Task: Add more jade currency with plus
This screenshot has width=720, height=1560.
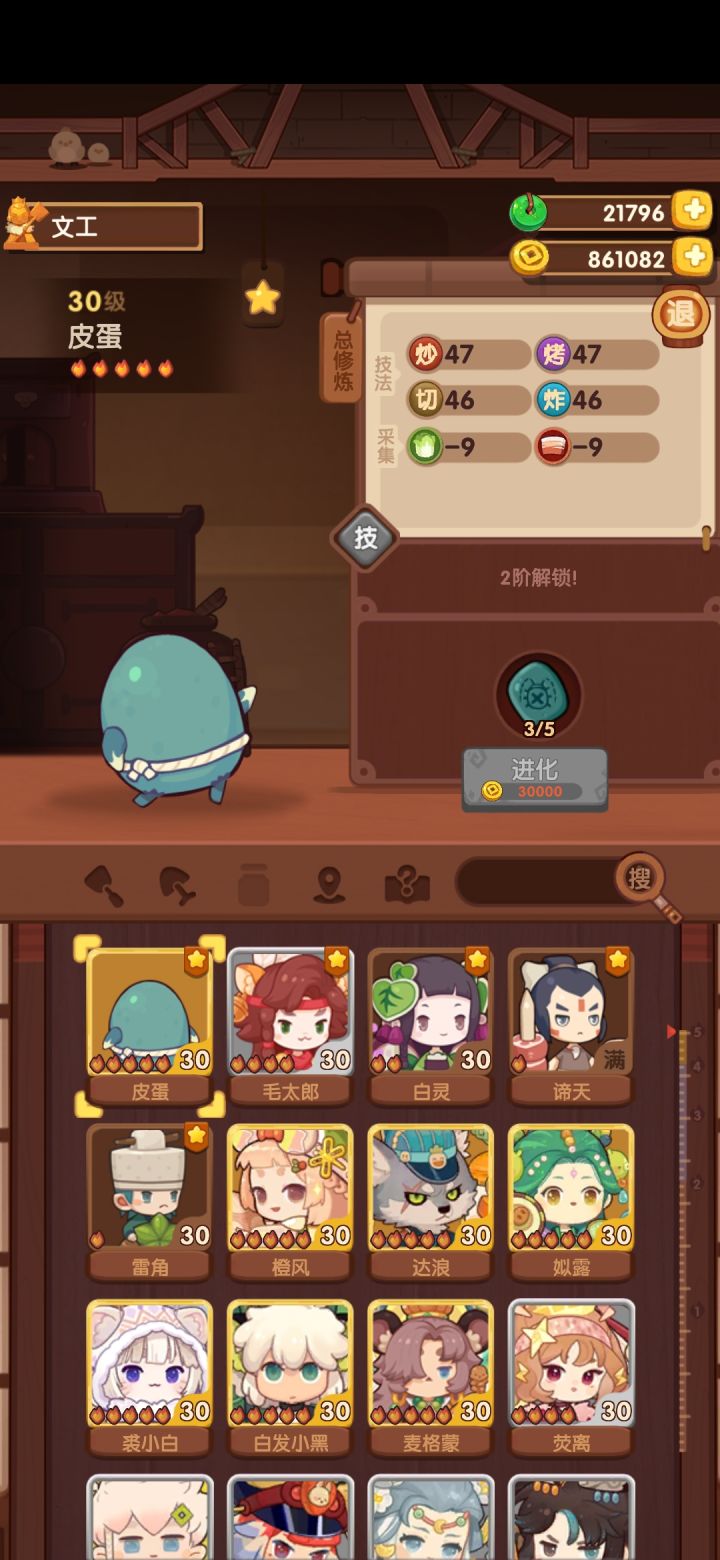Action: tap(692, 211)
